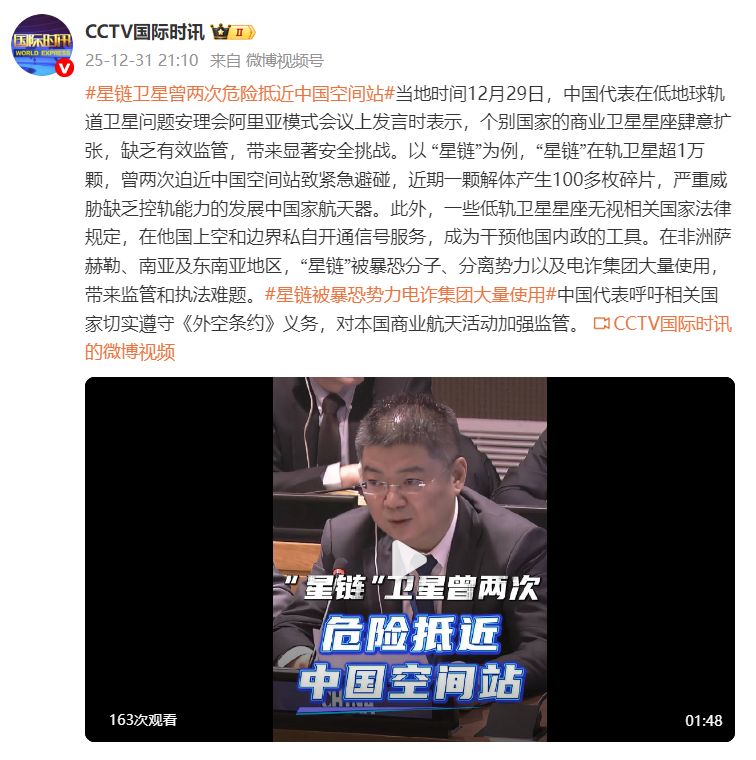Play the Starlink video
Viewport: 756px width, 760px height.
409,559
